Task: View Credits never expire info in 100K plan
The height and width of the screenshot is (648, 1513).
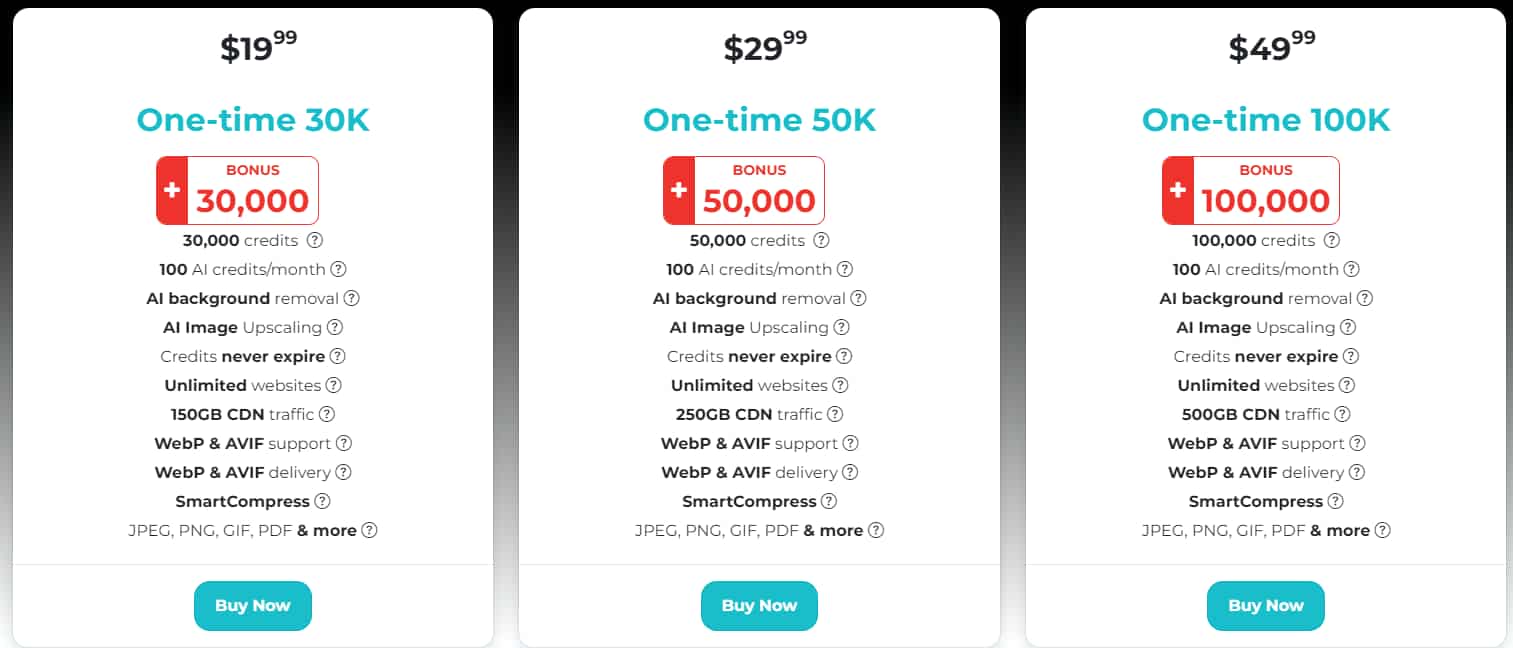Action: coord(1350,356)
